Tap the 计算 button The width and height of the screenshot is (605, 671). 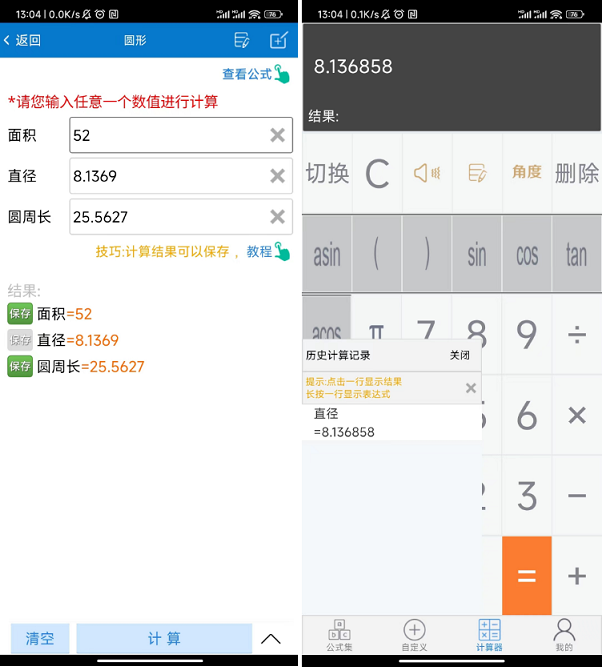(x=164, y=638)
